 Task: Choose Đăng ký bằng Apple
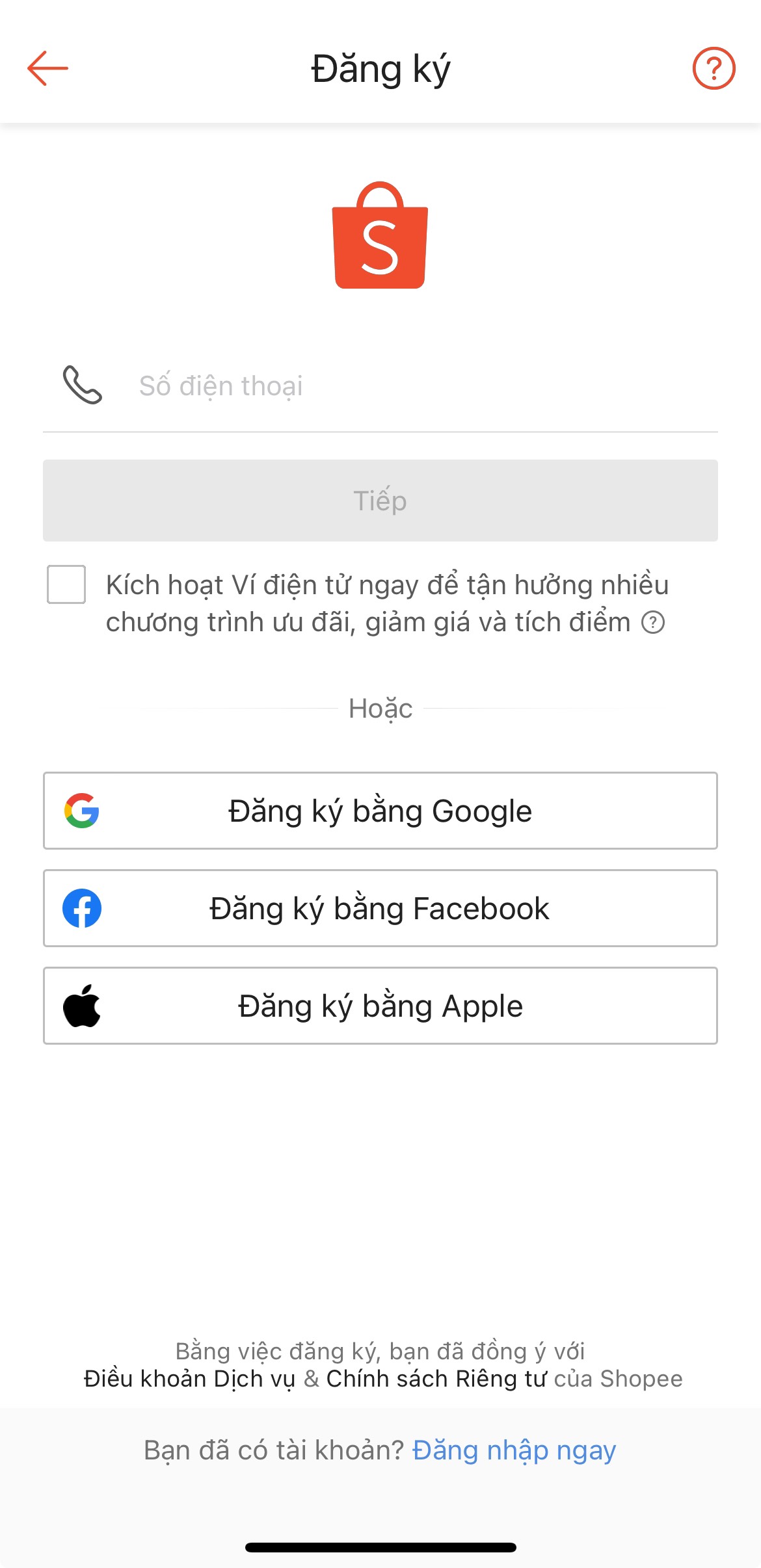click(x=380, y=1006)
